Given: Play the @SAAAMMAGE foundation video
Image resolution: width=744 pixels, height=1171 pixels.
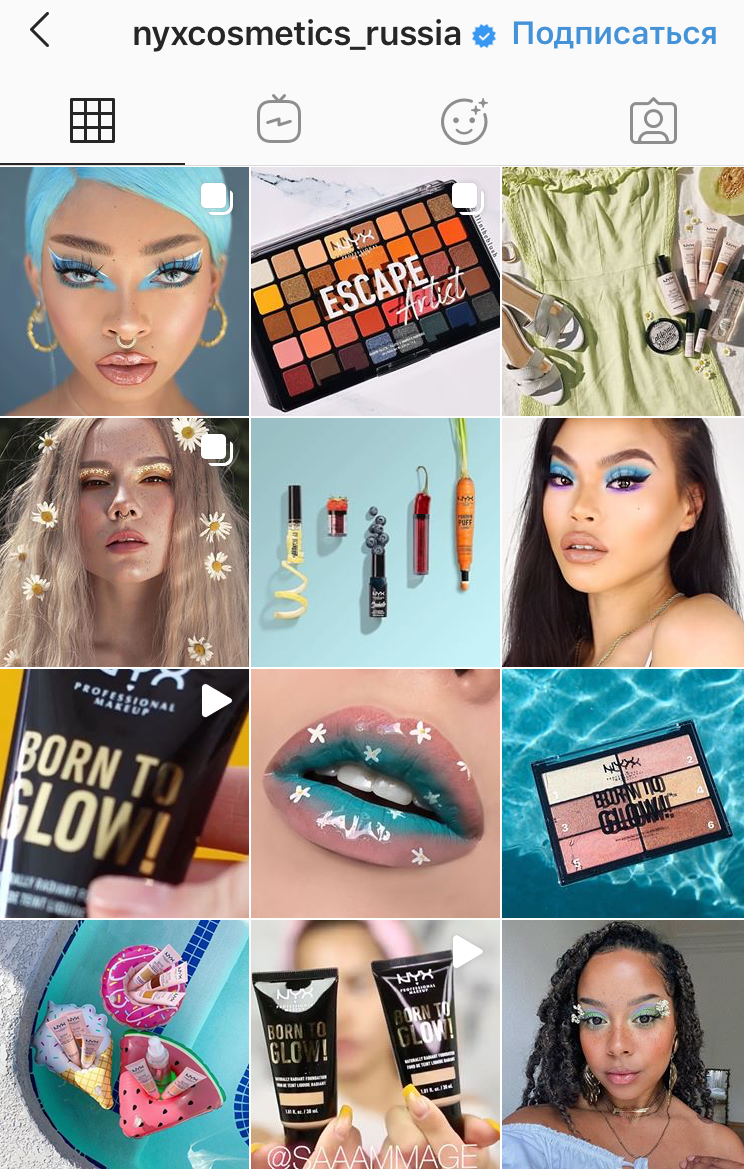Looking at the screenshot, I should point(375,1045).
